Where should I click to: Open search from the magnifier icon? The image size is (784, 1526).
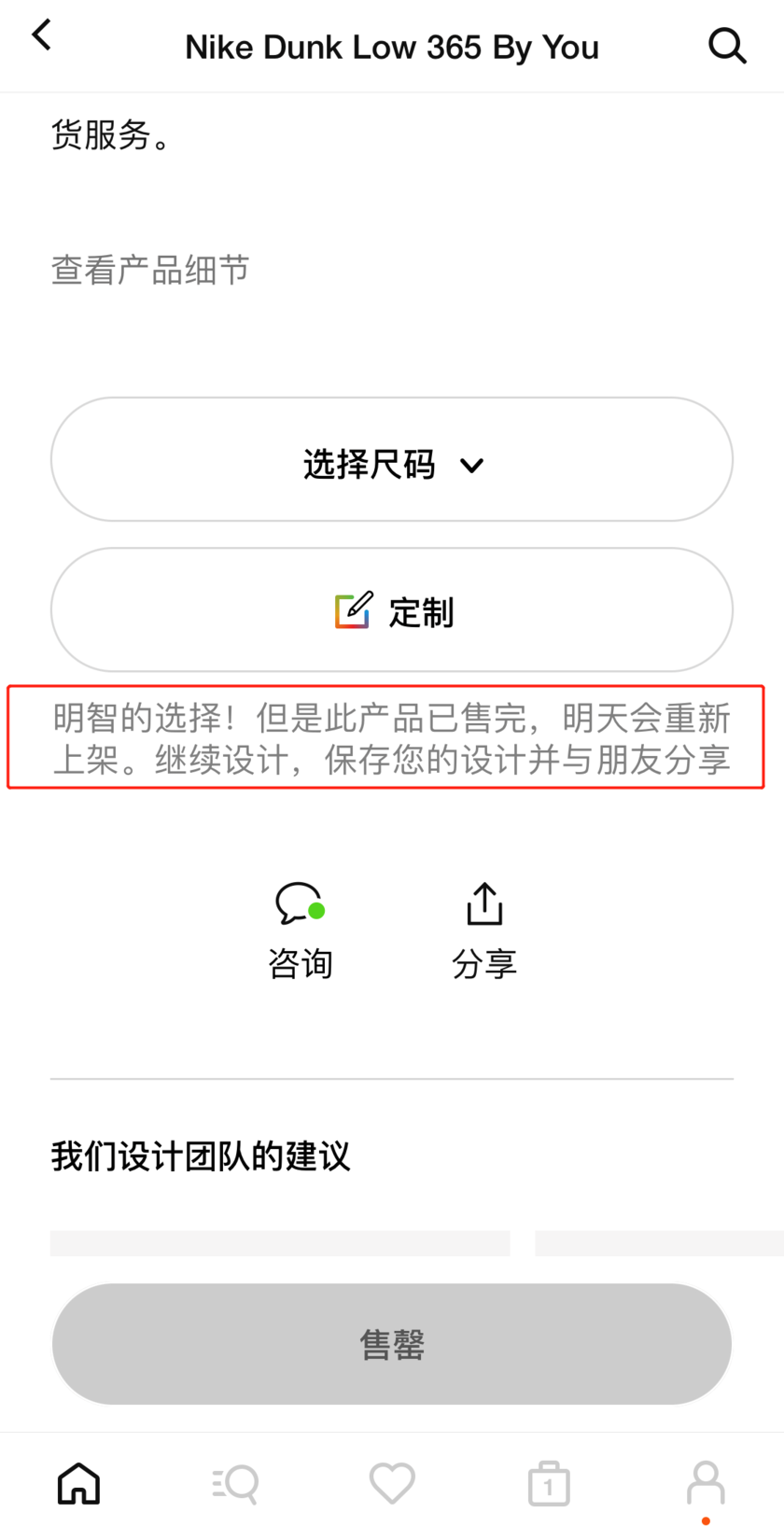[727, 45]
